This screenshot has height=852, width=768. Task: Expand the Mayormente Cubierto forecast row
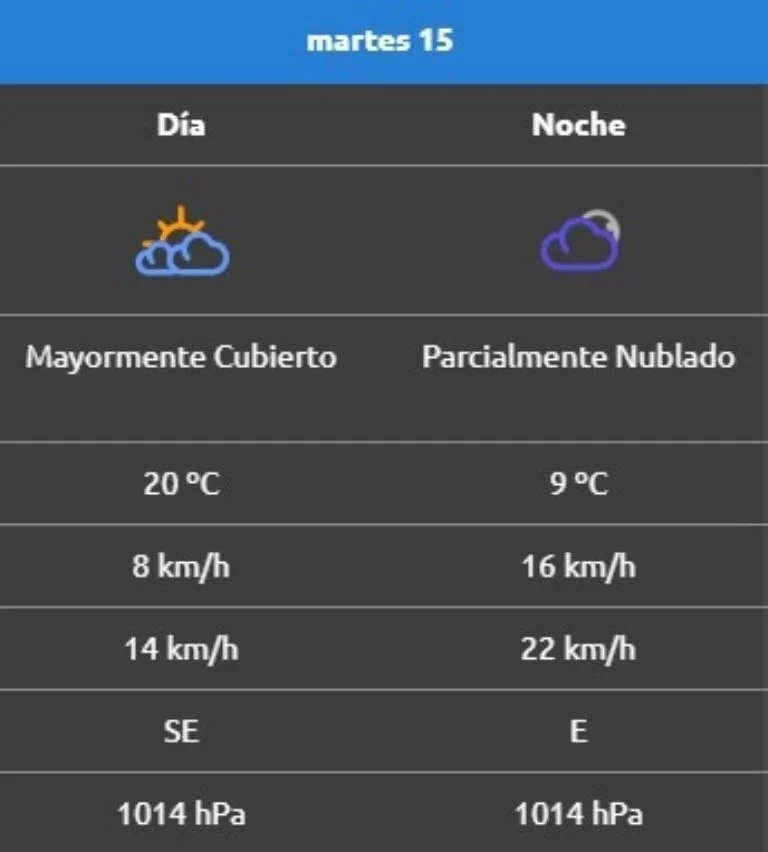182,357
